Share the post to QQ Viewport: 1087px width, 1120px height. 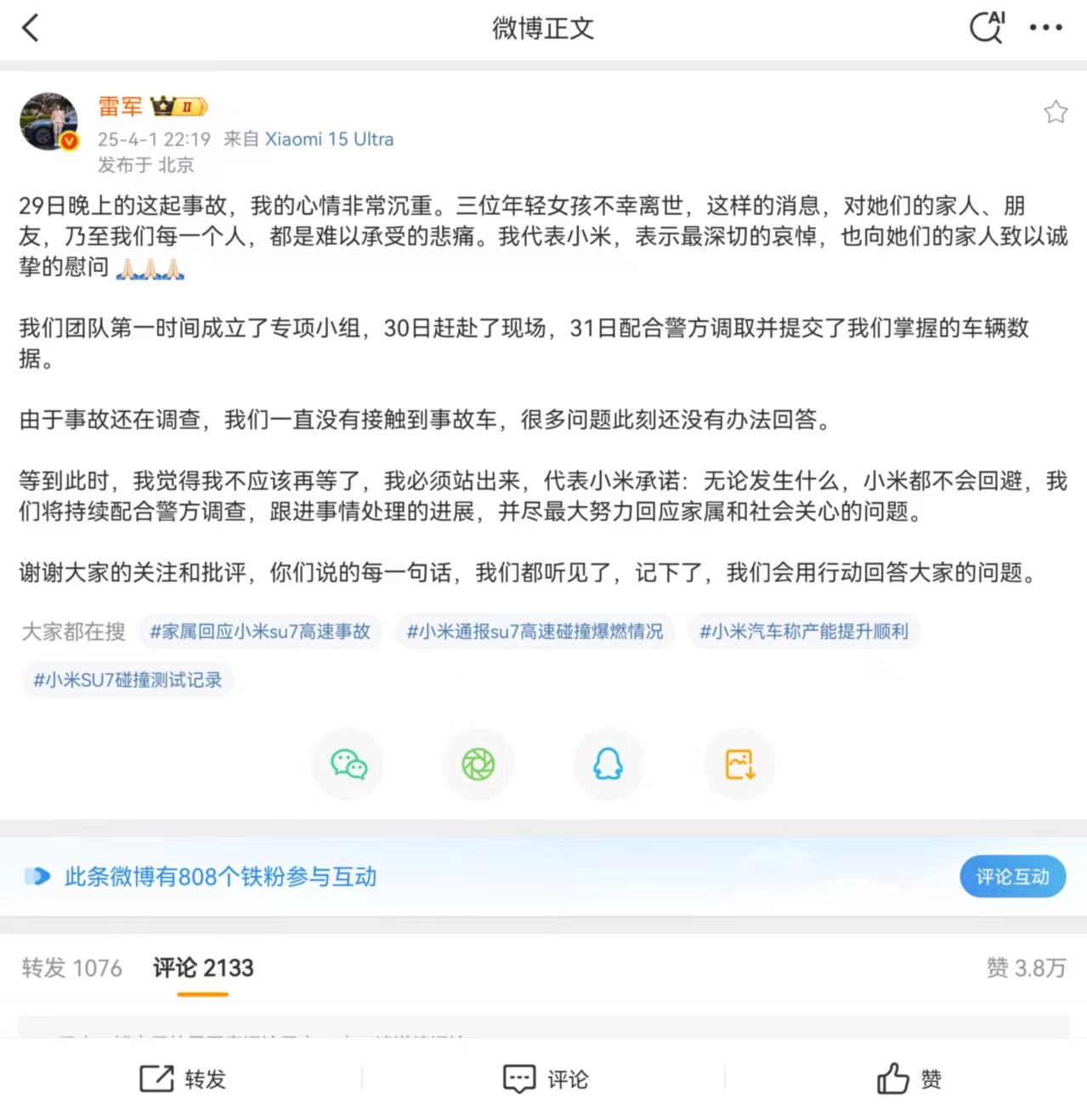pos(609,765)
